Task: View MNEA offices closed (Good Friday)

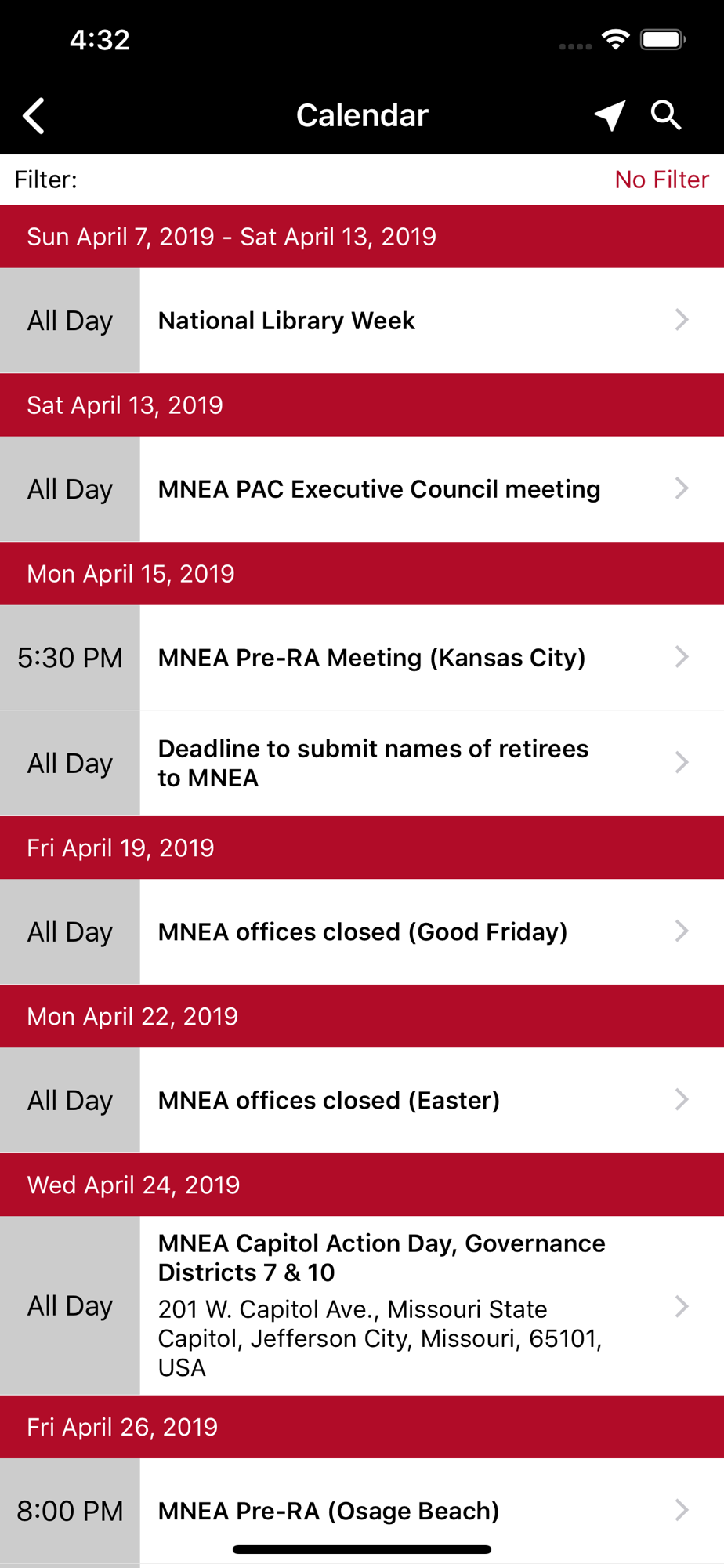Action: click(x=362, y=932)
